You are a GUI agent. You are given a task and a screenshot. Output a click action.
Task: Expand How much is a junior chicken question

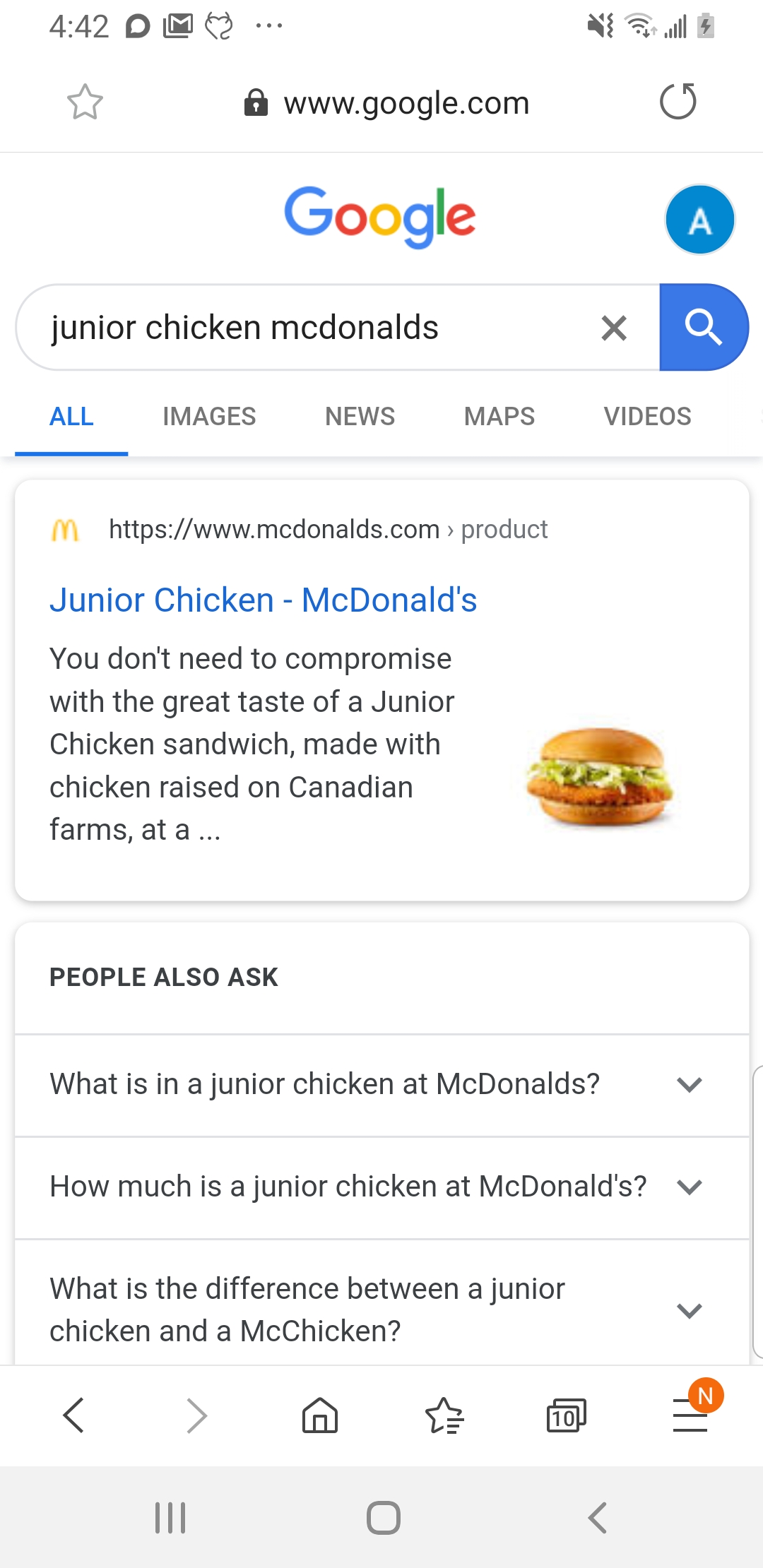click(x=381, y=1187)
